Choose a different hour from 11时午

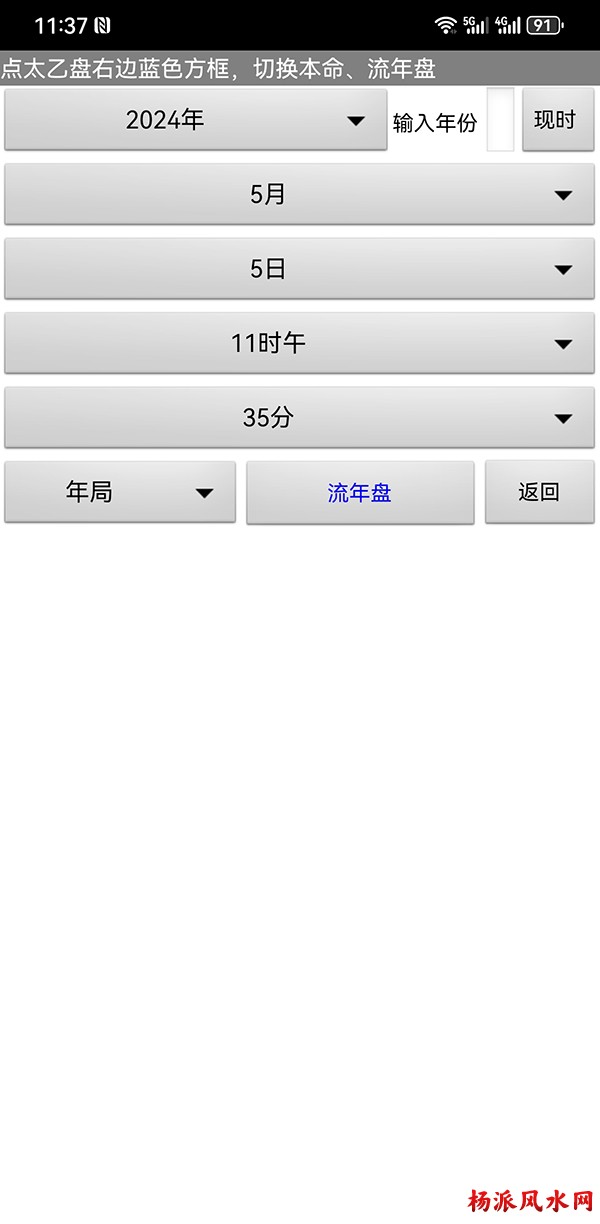click(x=299, y=343)
